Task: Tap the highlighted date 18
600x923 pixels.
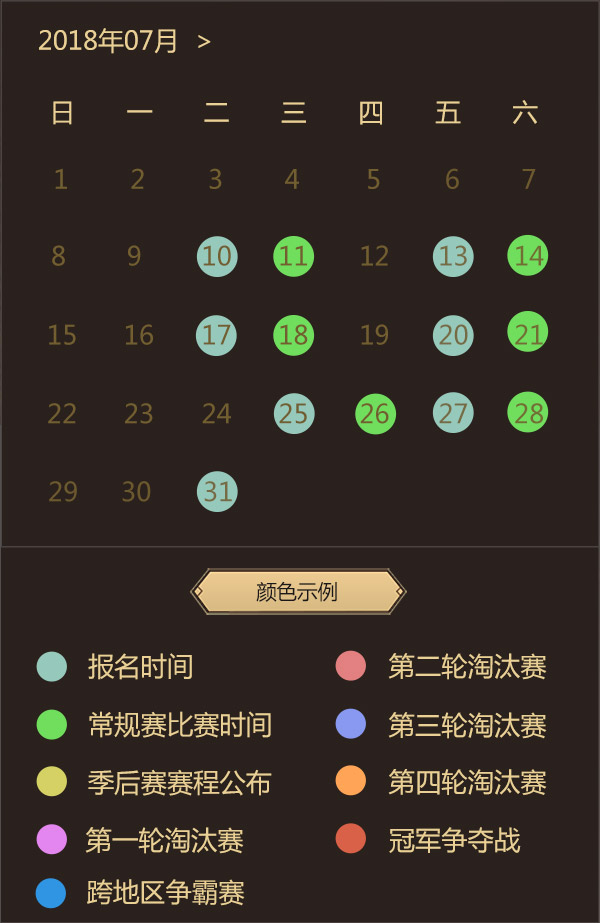Action: 293,334
